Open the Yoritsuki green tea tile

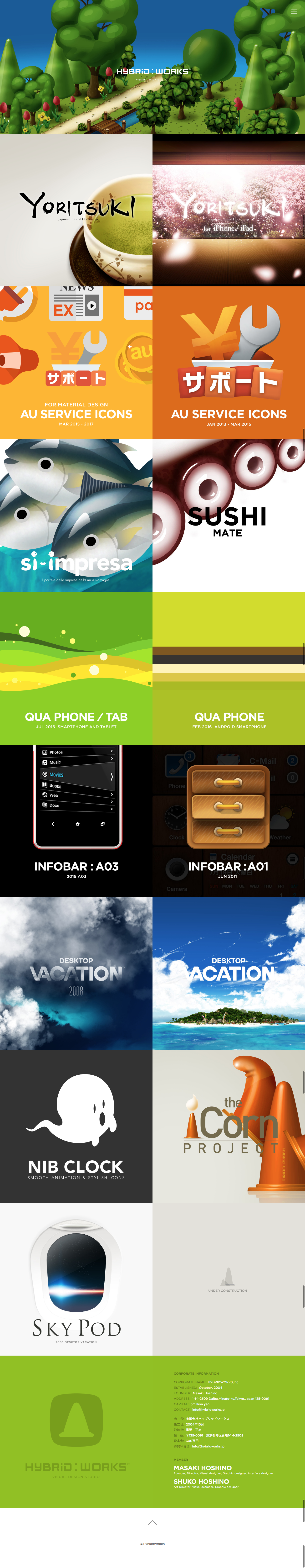pos(76,210)
